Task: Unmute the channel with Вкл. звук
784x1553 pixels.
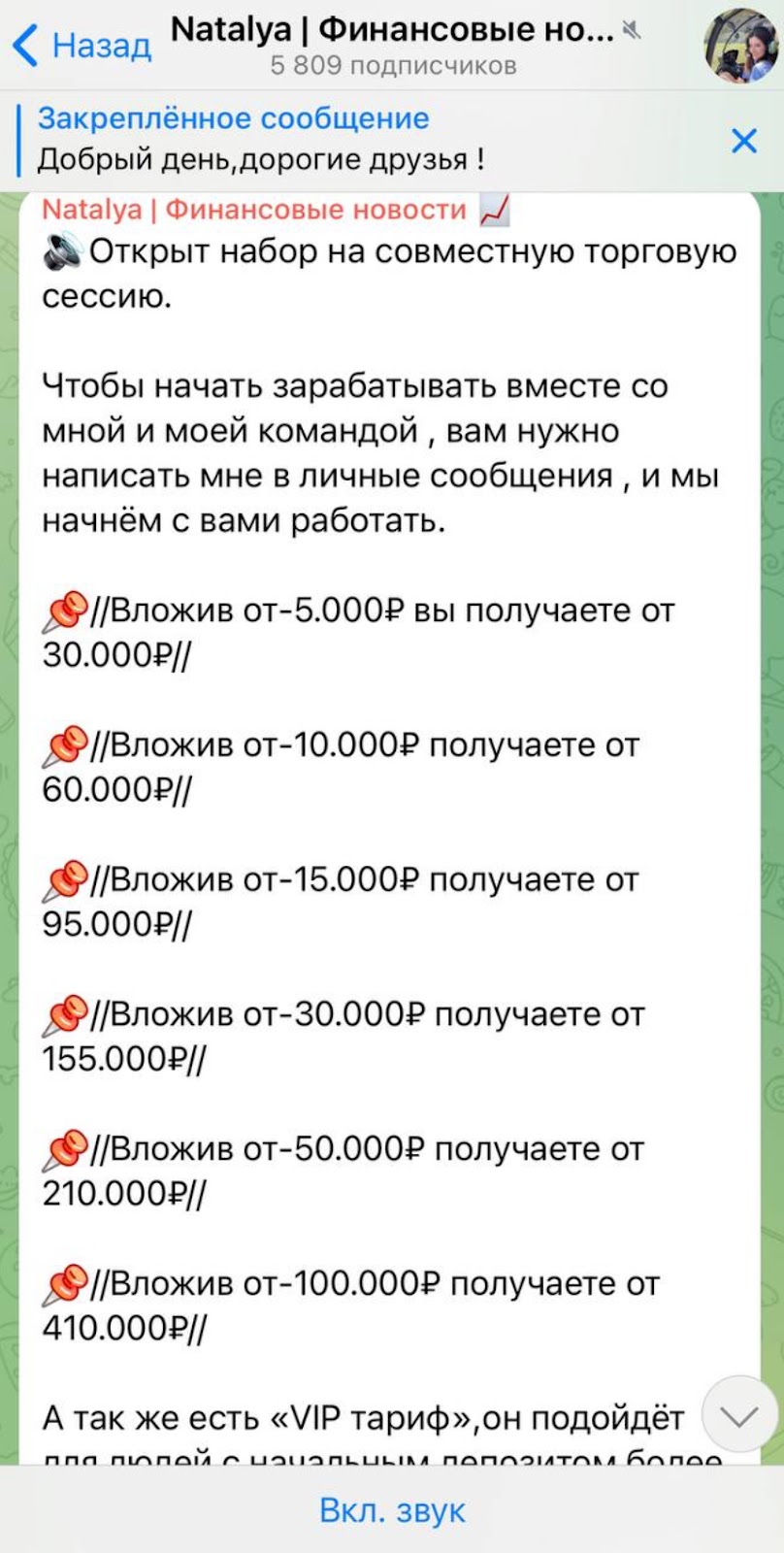Action: [392, 1510]
